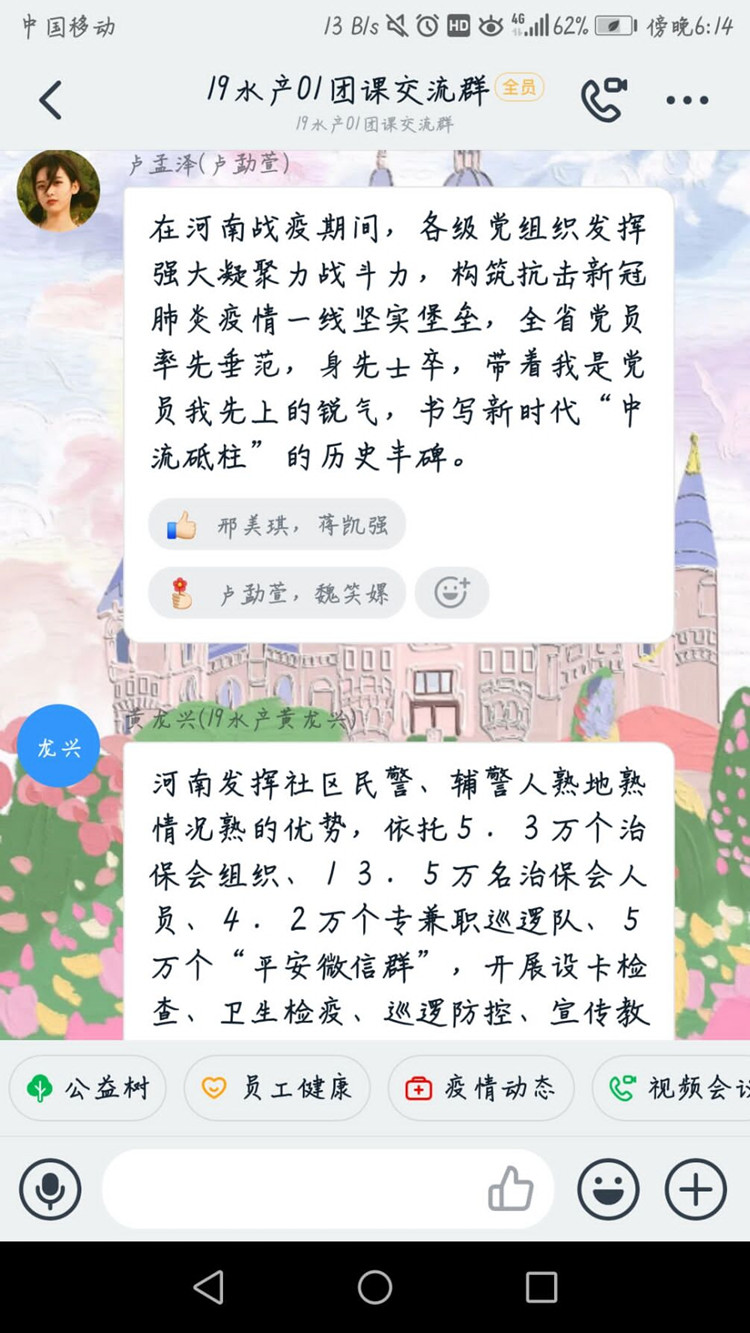Tap the system back navigation button
Viewport: 750px width, 1333px height.
[209, 1287]
